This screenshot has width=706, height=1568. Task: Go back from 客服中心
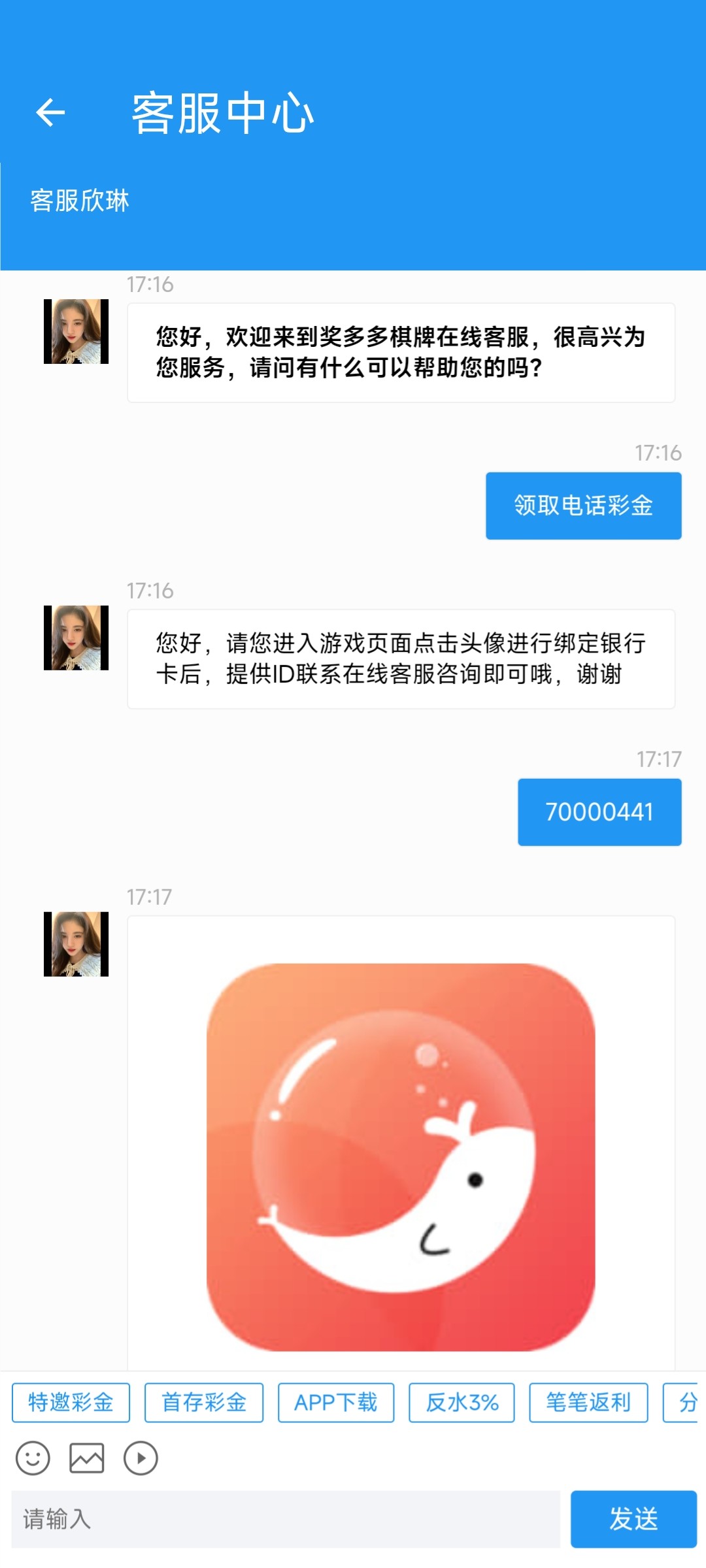point(50,112)
